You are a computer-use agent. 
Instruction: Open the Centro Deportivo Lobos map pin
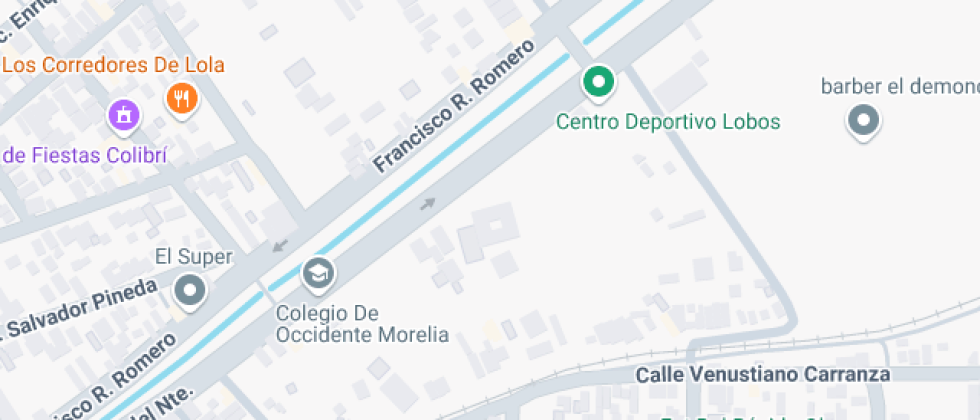[598, 82]
